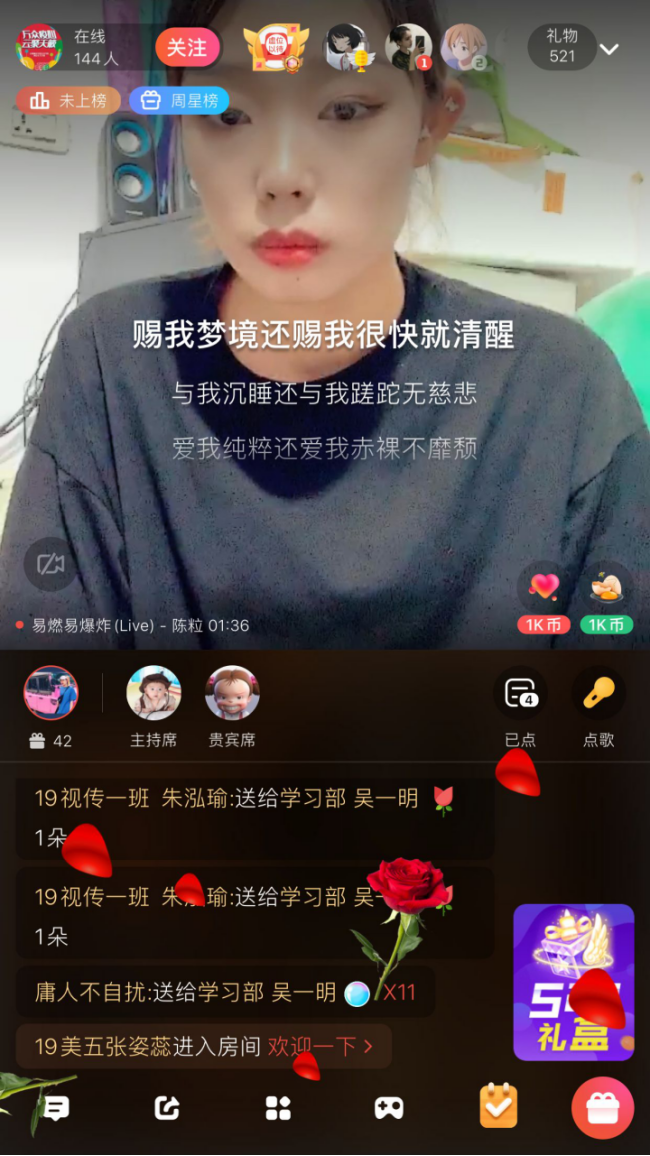This screenshot has height=1156, width=650.
Task: Share this live room
Action: (167, 1107)
